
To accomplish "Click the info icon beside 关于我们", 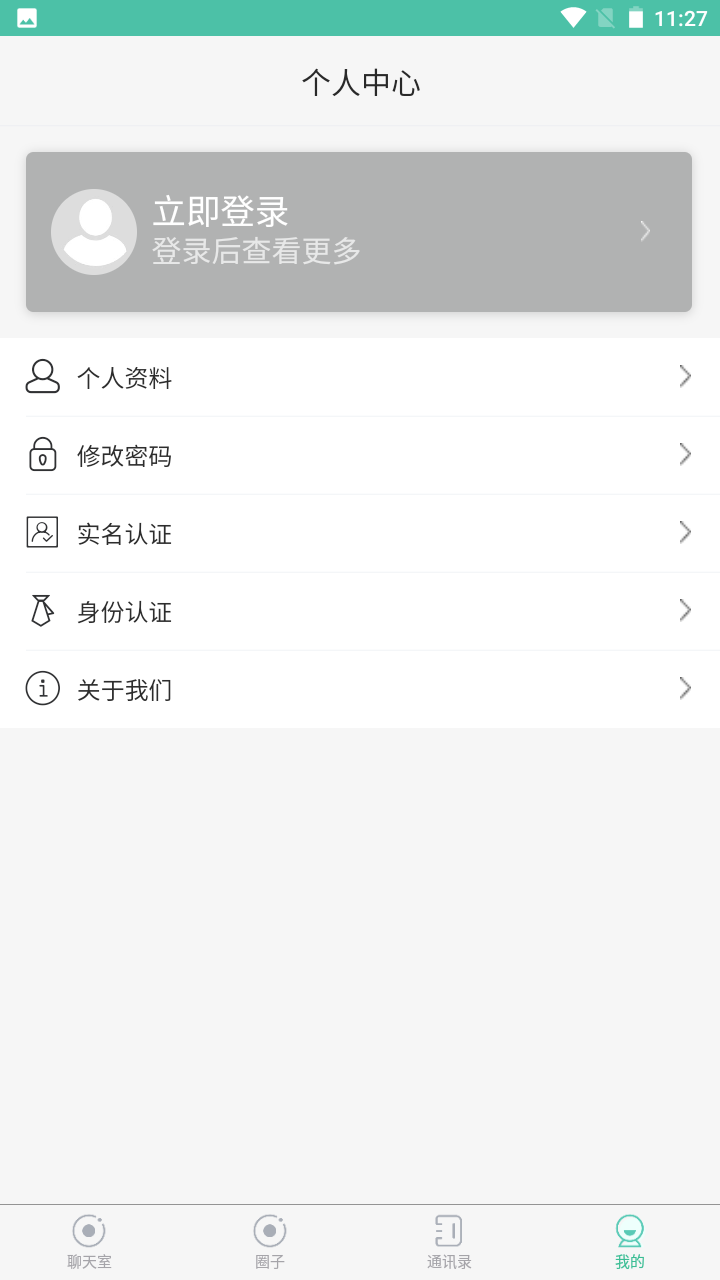I will pyautogui.click(x=42, y=688).
